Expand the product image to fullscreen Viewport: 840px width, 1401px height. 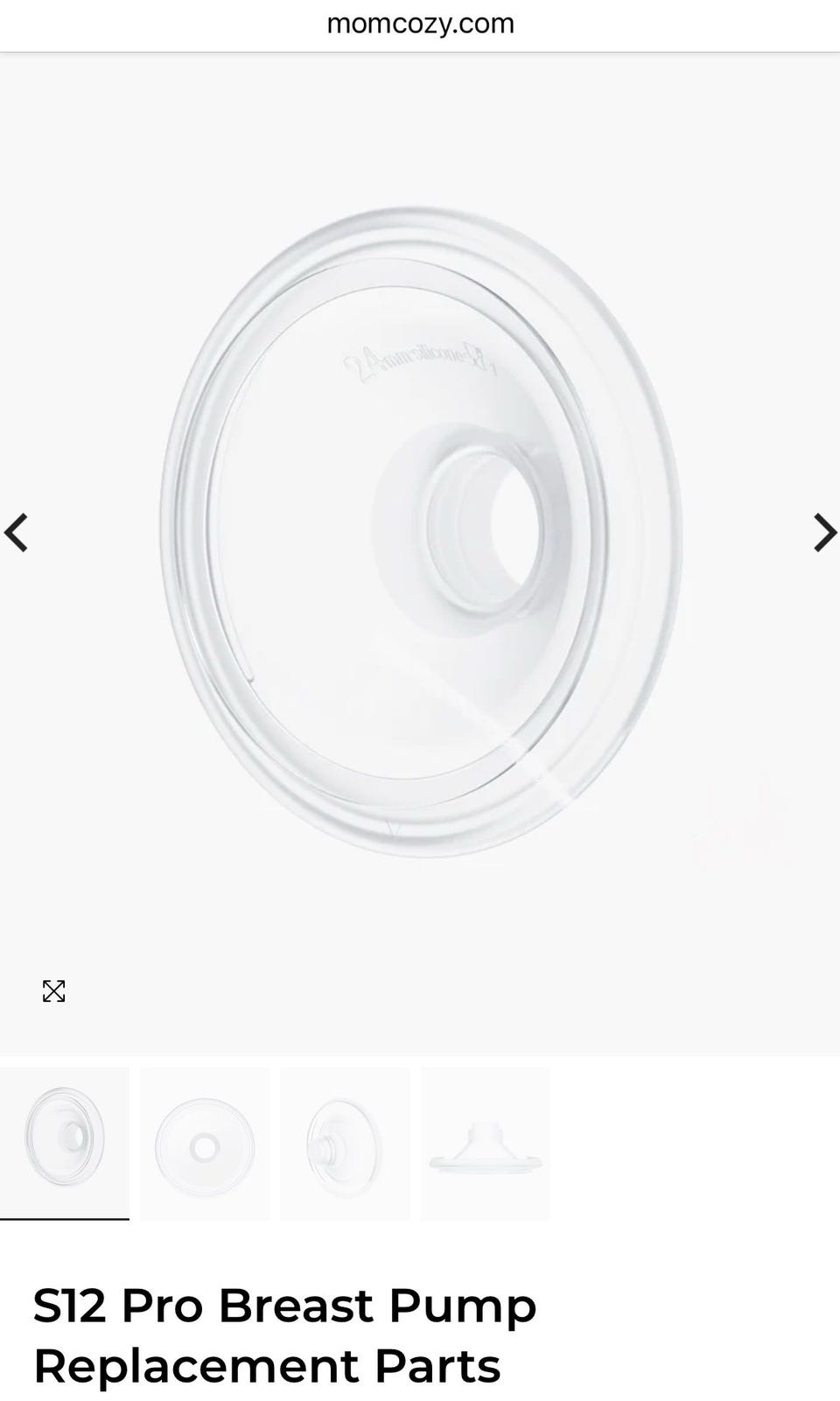(x=54, y=991)
